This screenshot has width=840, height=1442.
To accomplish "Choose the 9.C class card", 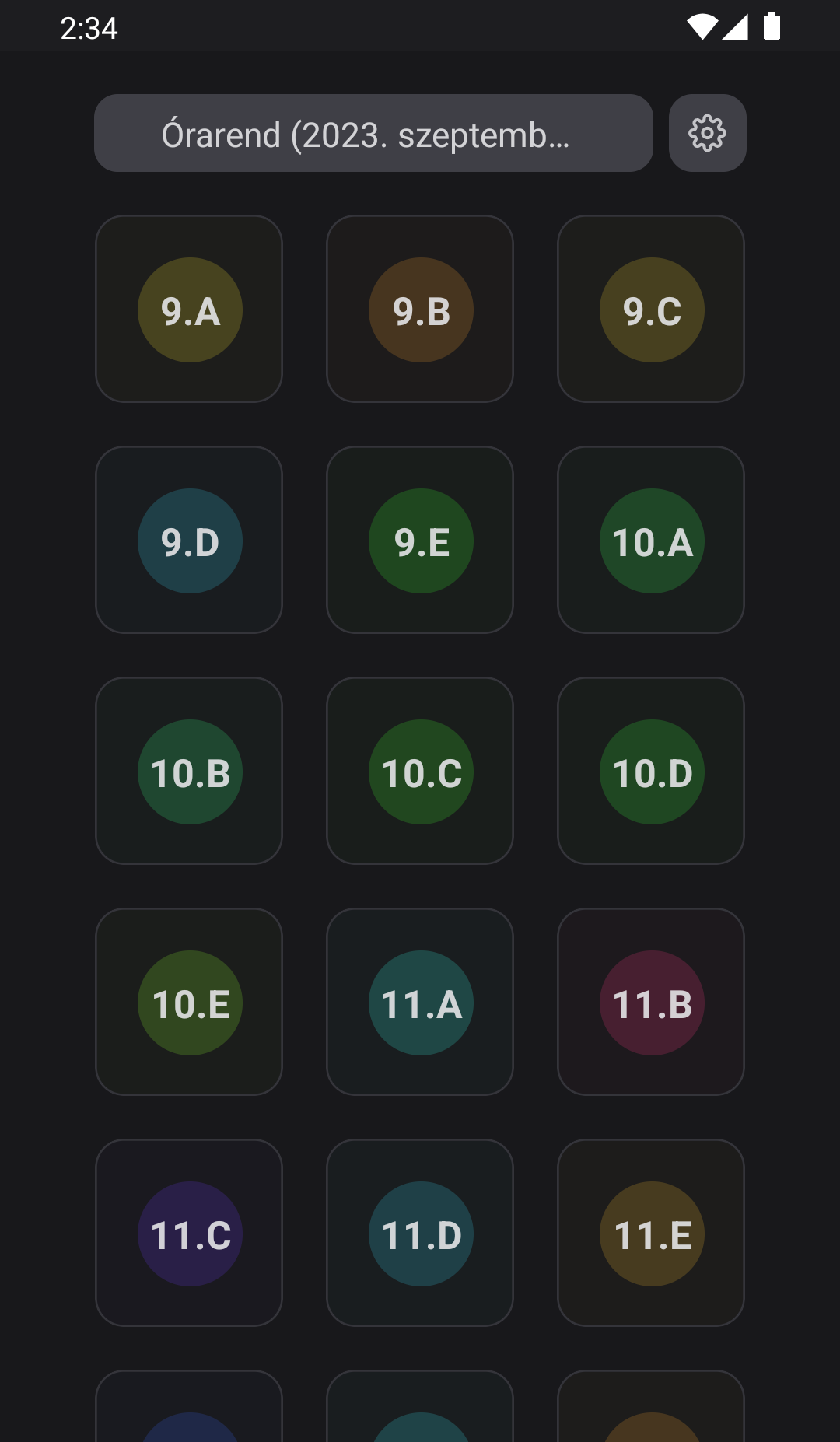I will click(651, 309).
